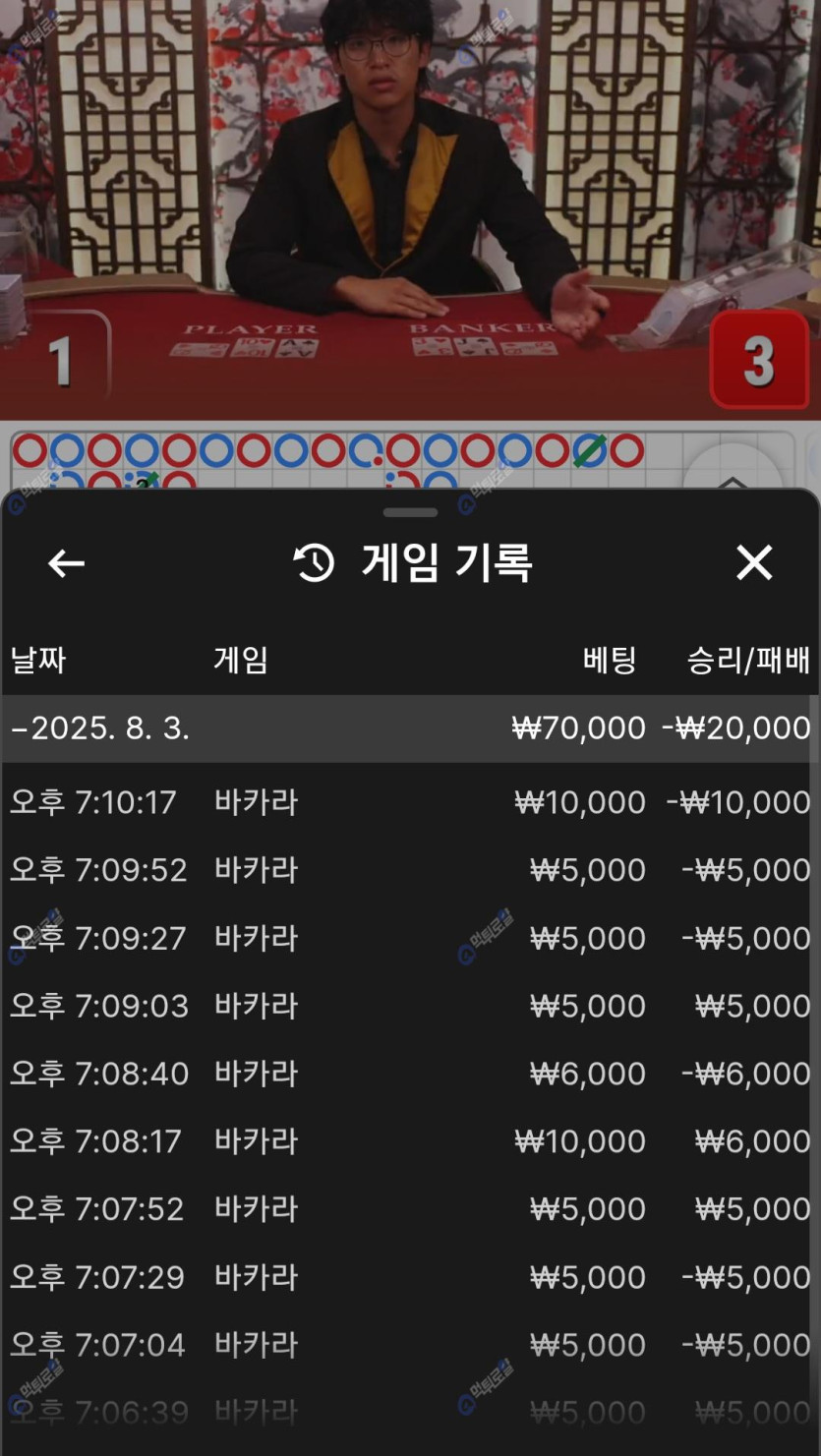Tap the 7:07:04 baccarat history row
This screenshot has height=1456, width=821.
pyautogui.click(x=408, y=1345)
